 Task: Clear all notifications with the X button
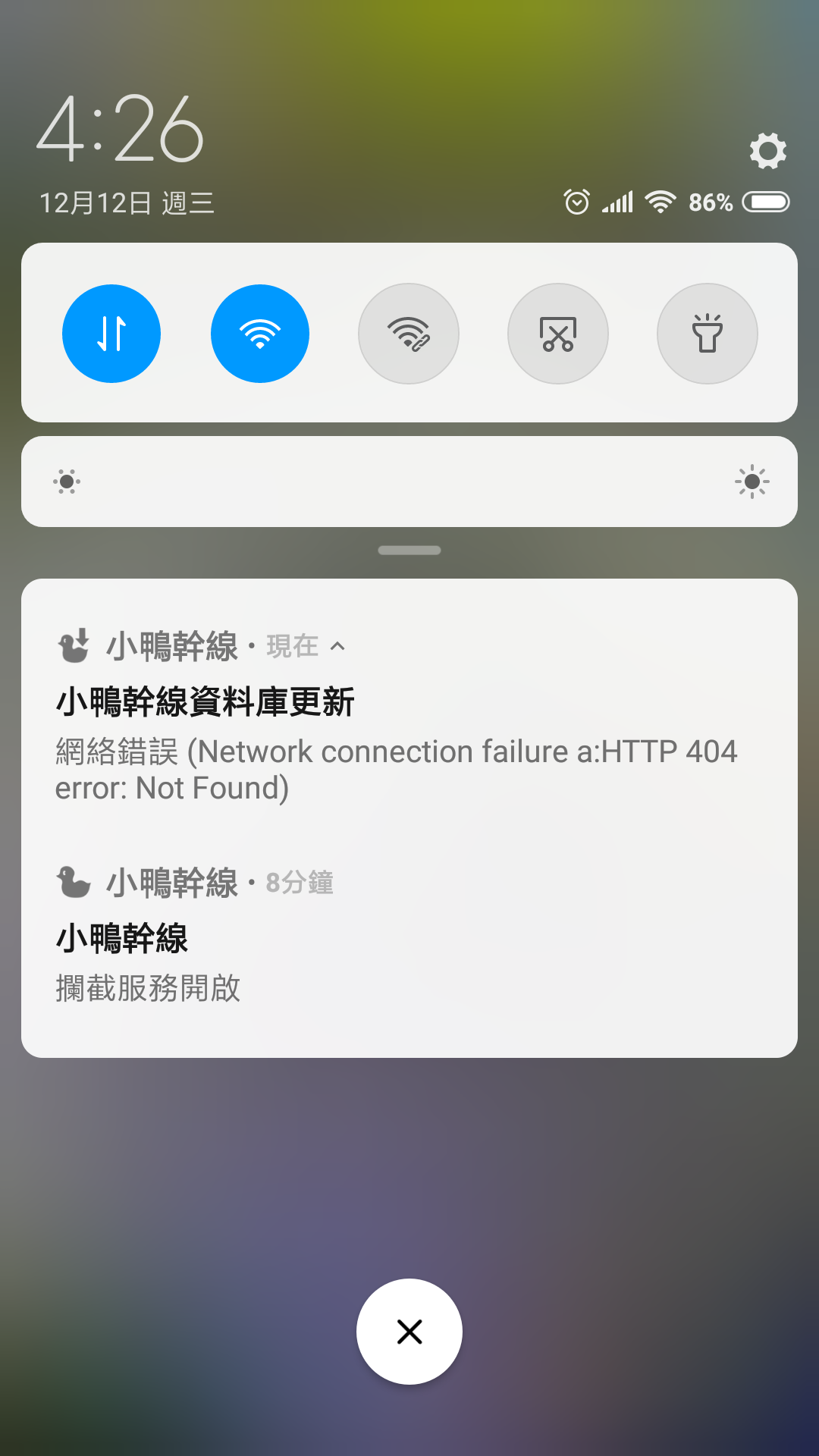(x=409, y=1332)
